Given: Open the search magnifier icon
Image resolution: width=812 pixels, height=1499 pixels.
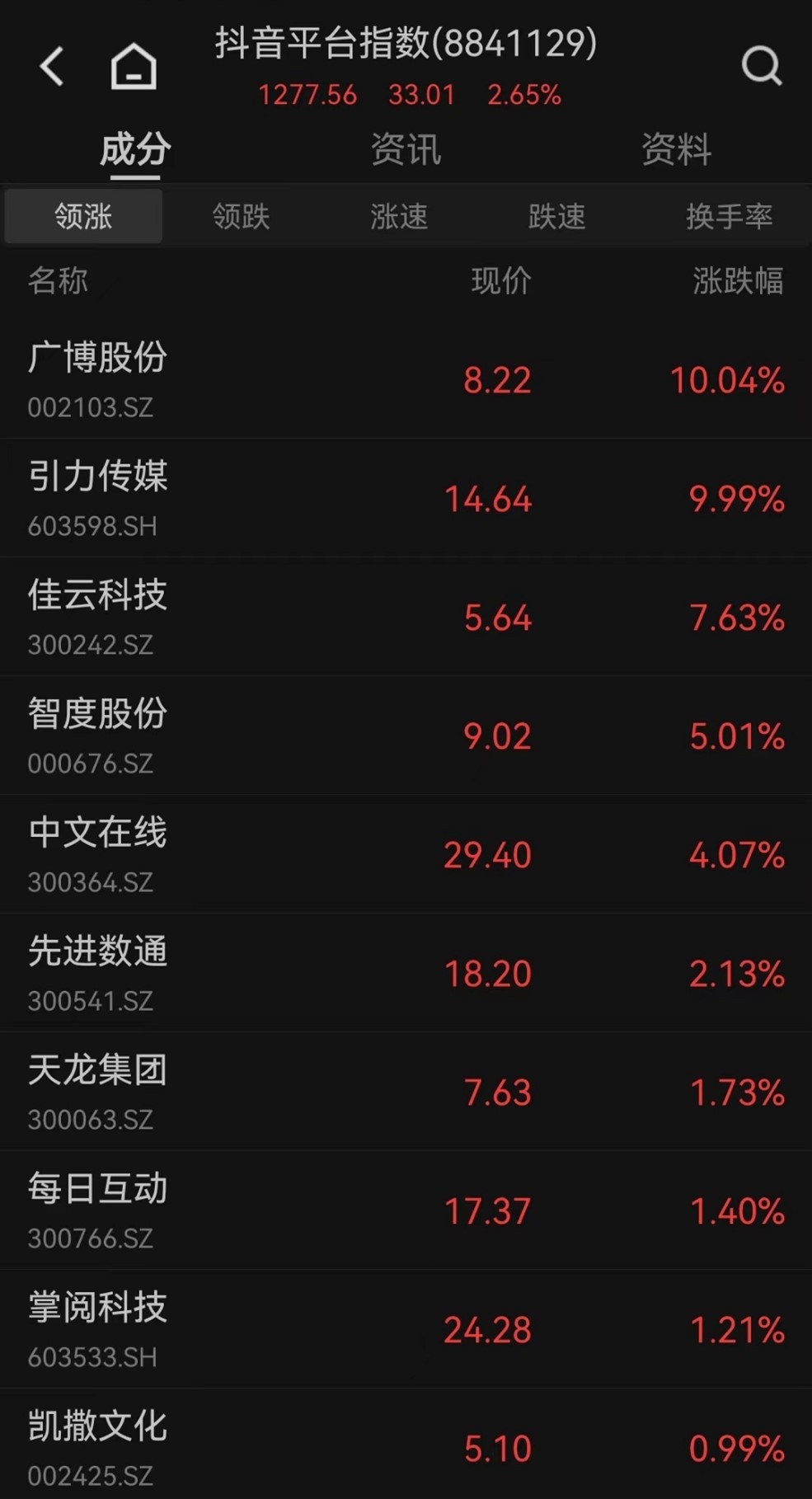Looking at the screenshot, I should click(x=760, y=66).
